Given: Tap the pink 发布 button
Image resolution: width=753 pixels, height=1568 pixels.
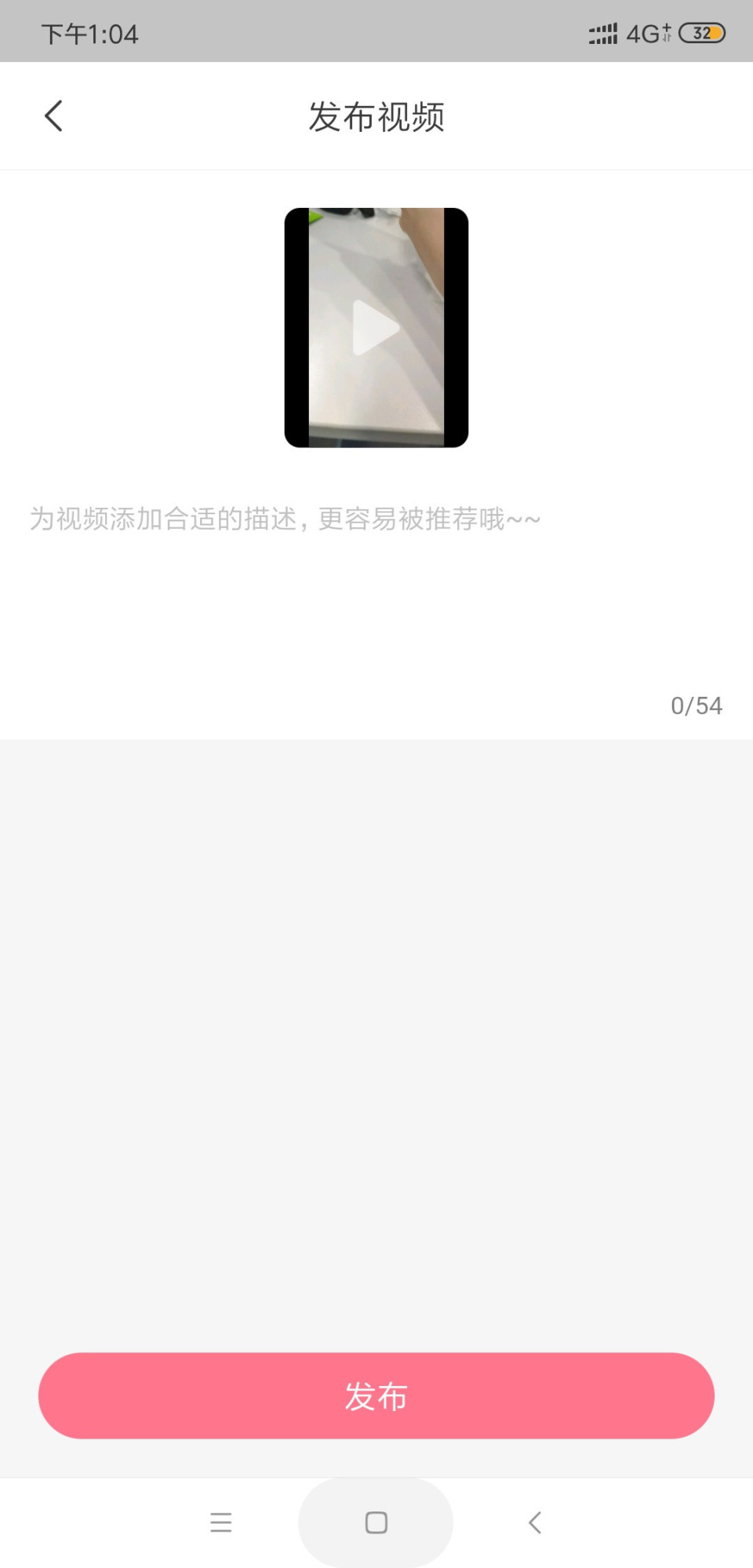Looking at the screenshot, I should click(x=376, y=1395).
